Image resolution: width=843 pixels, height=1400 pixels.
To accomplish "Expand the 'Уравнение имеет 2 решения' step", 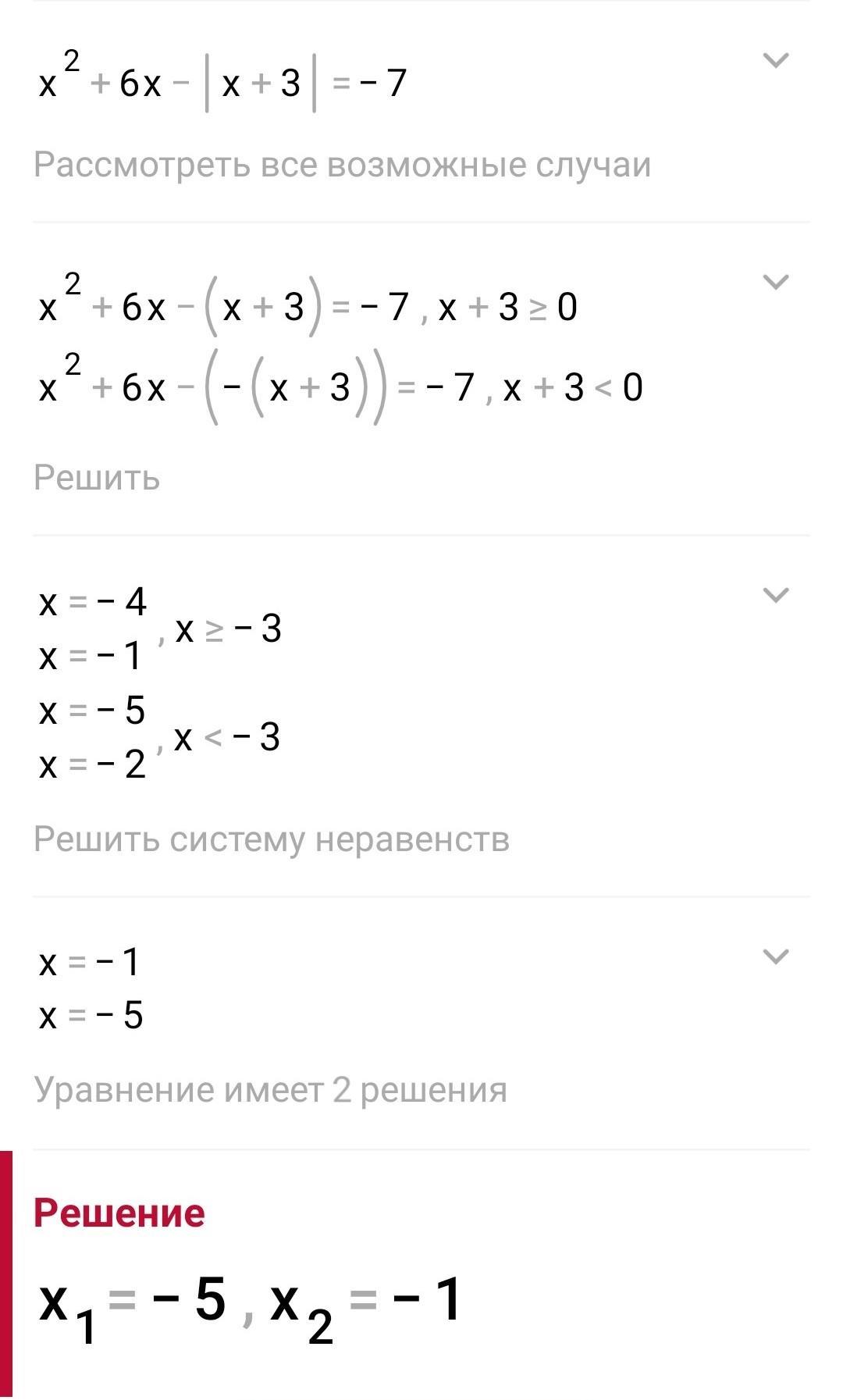I will point(775,956).
